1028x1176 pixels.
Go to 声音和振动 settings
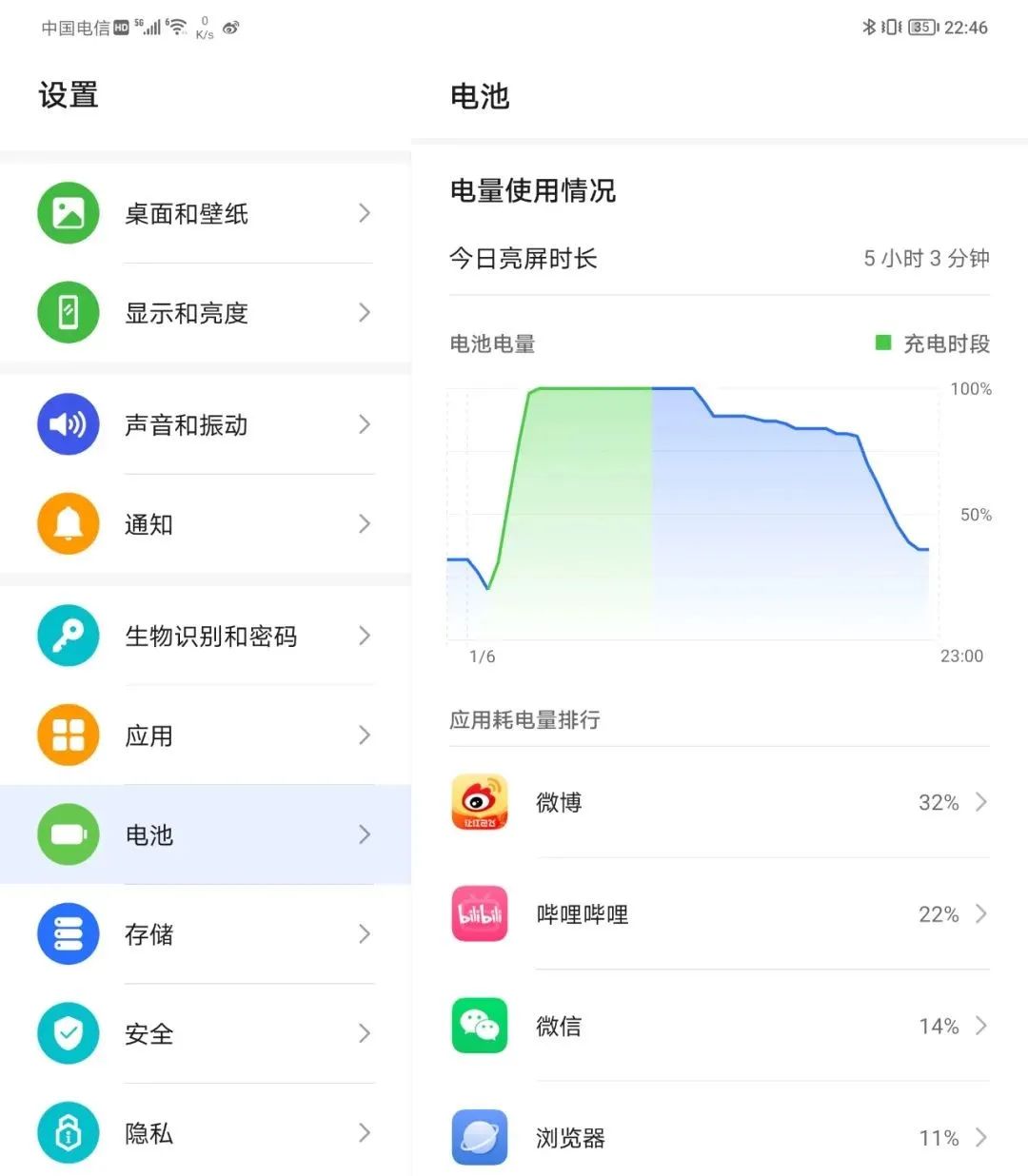(x=206, y=424)
